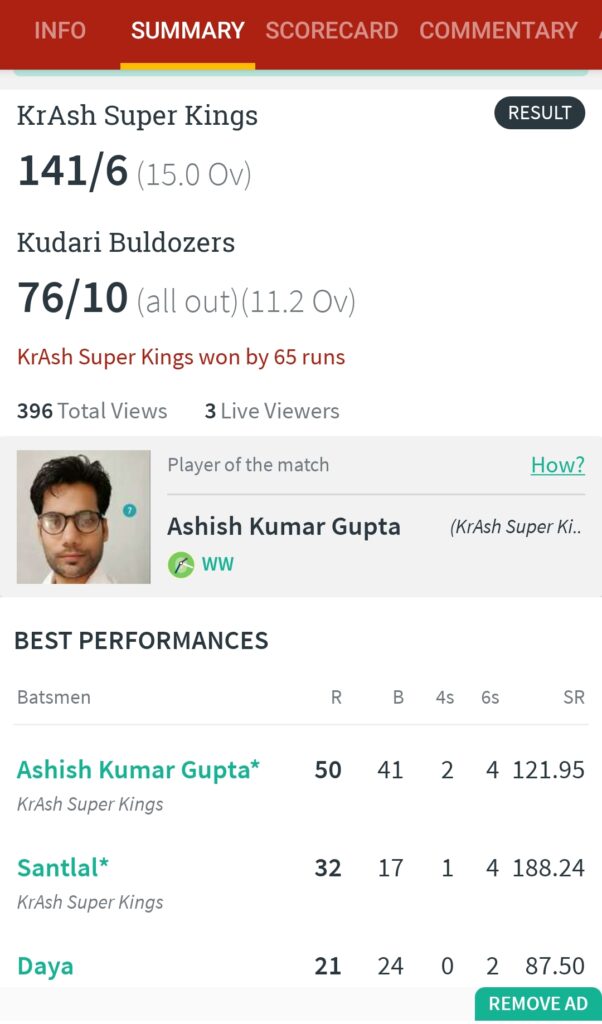Tap the How? link
This screenshot has height=1024, width=602.
pyautogui.click(x=557, y=465)
